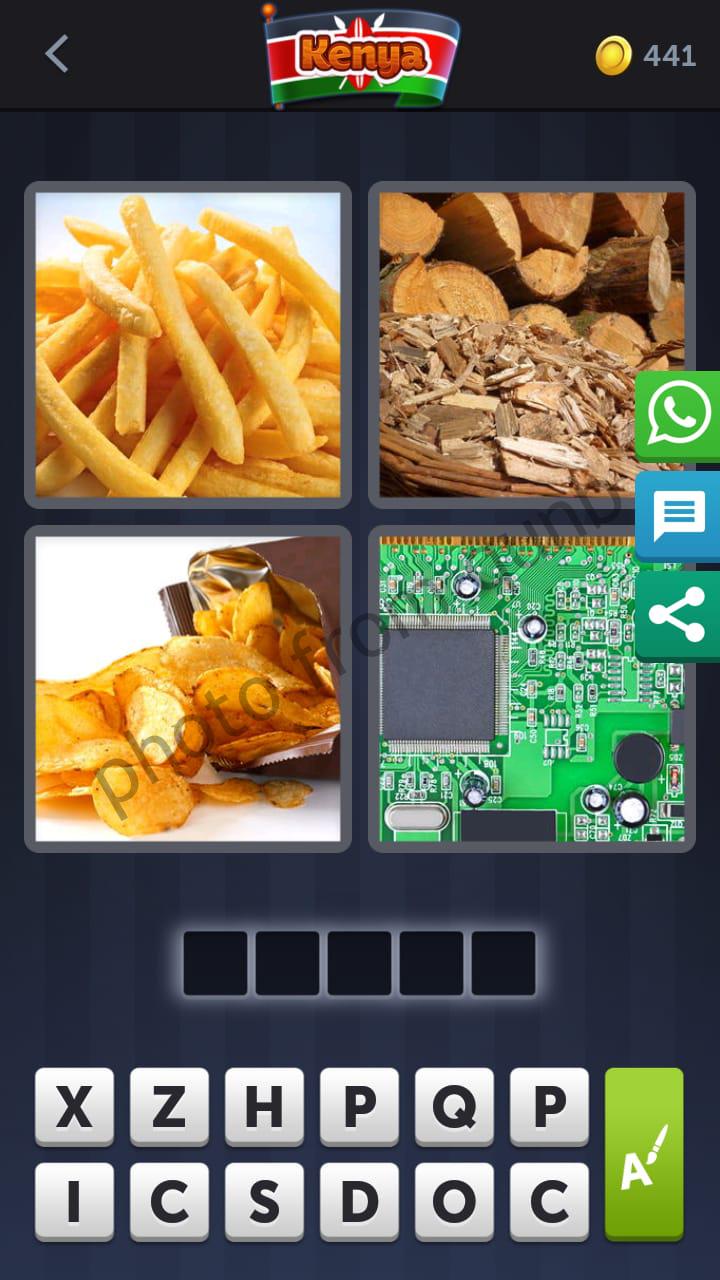Tap the back arrow icon

[57, 56]
